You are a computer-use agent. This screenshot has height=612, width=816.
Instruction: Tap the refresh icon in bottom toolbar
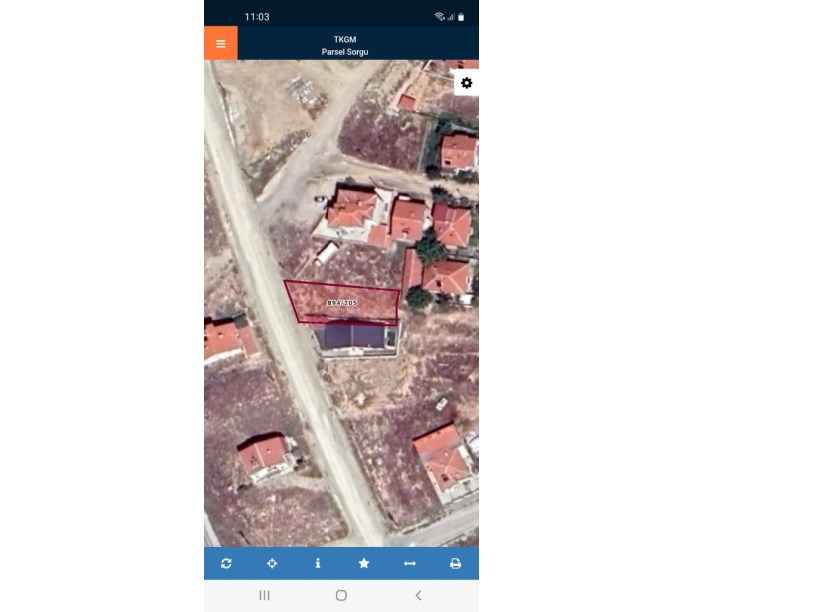point(226,564)
